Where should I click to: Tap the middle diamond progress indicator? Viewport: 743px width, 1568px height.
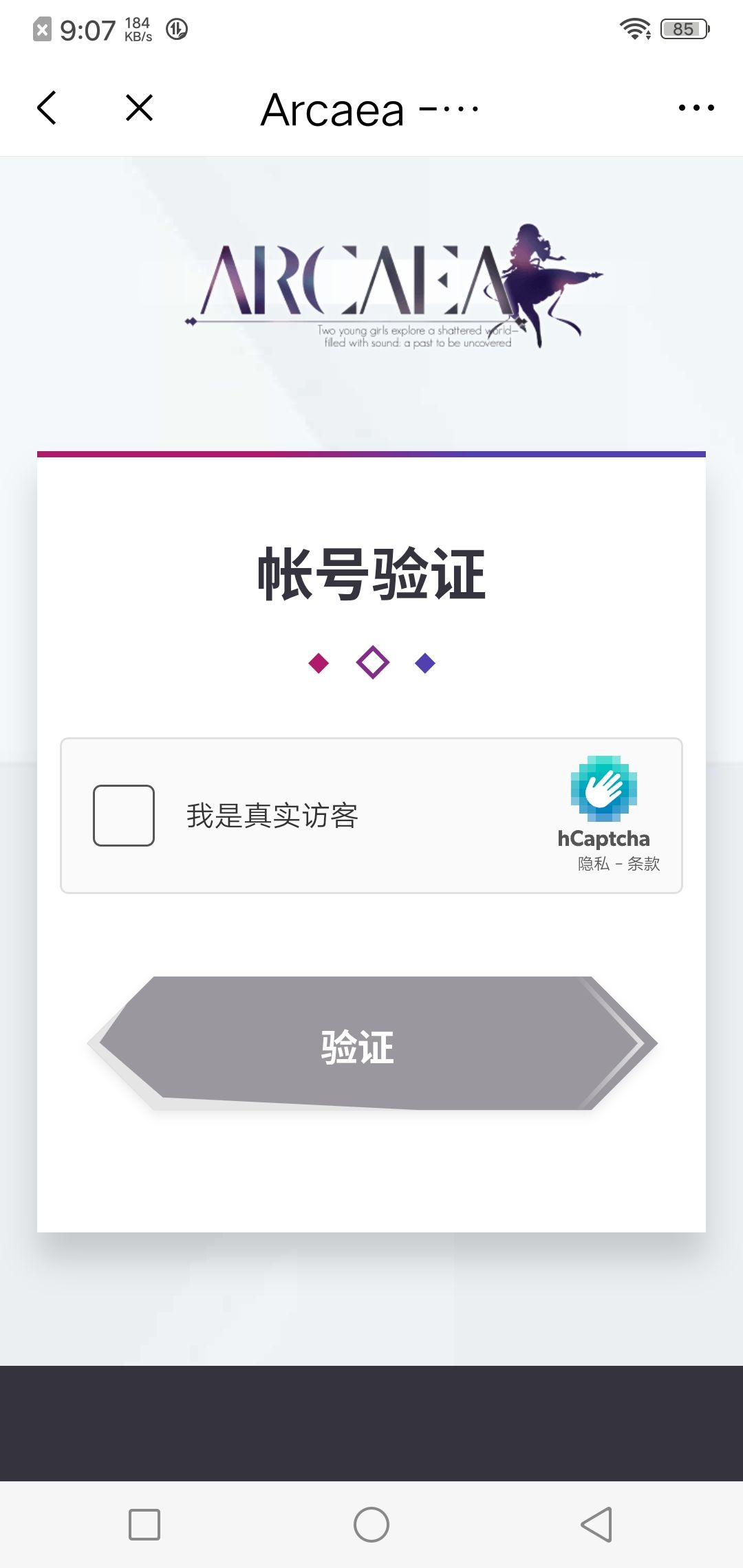(371, 662)
